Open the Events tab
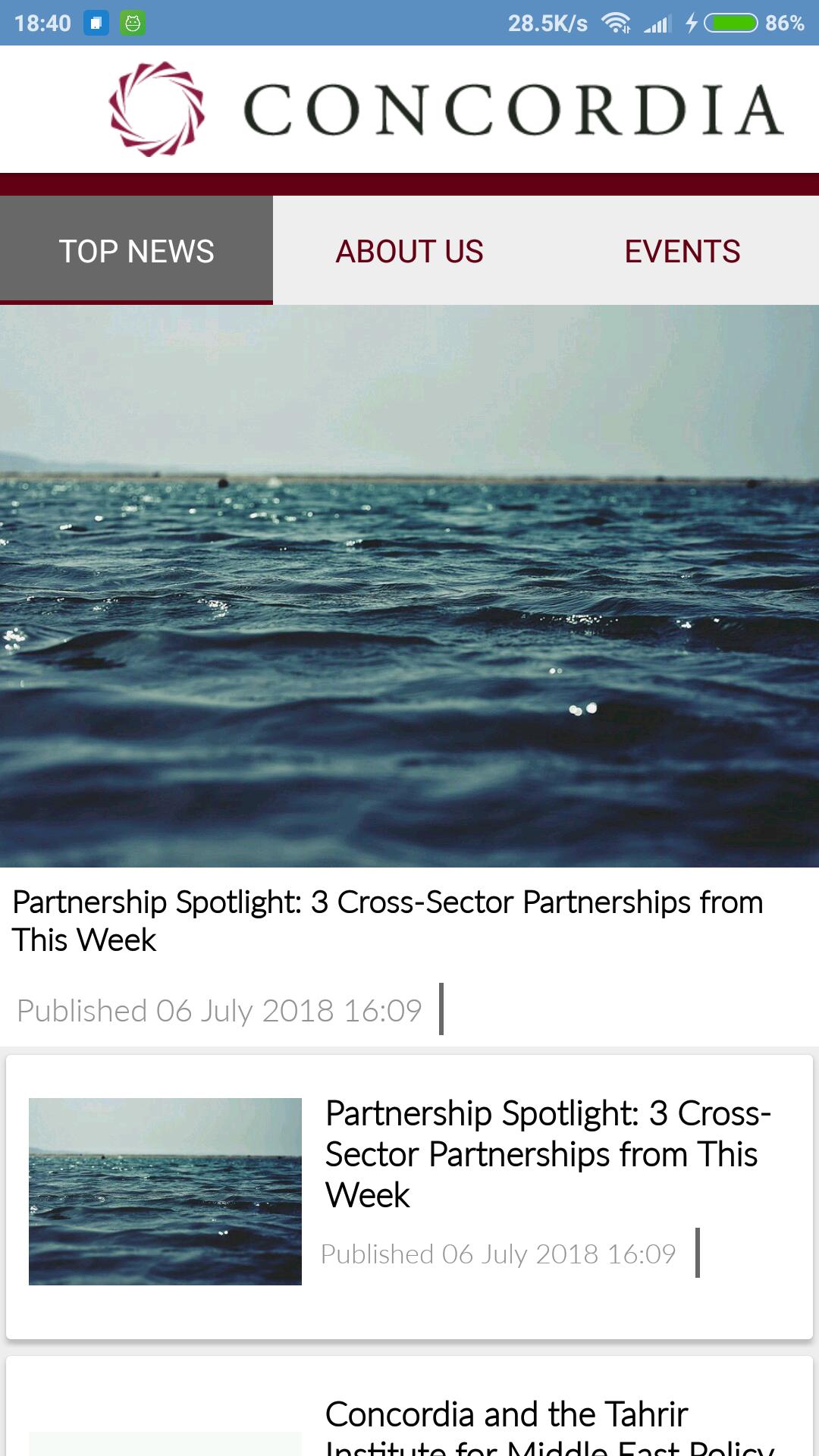The height and width of the screenshot is (1456, 819). tap(682, 251)
